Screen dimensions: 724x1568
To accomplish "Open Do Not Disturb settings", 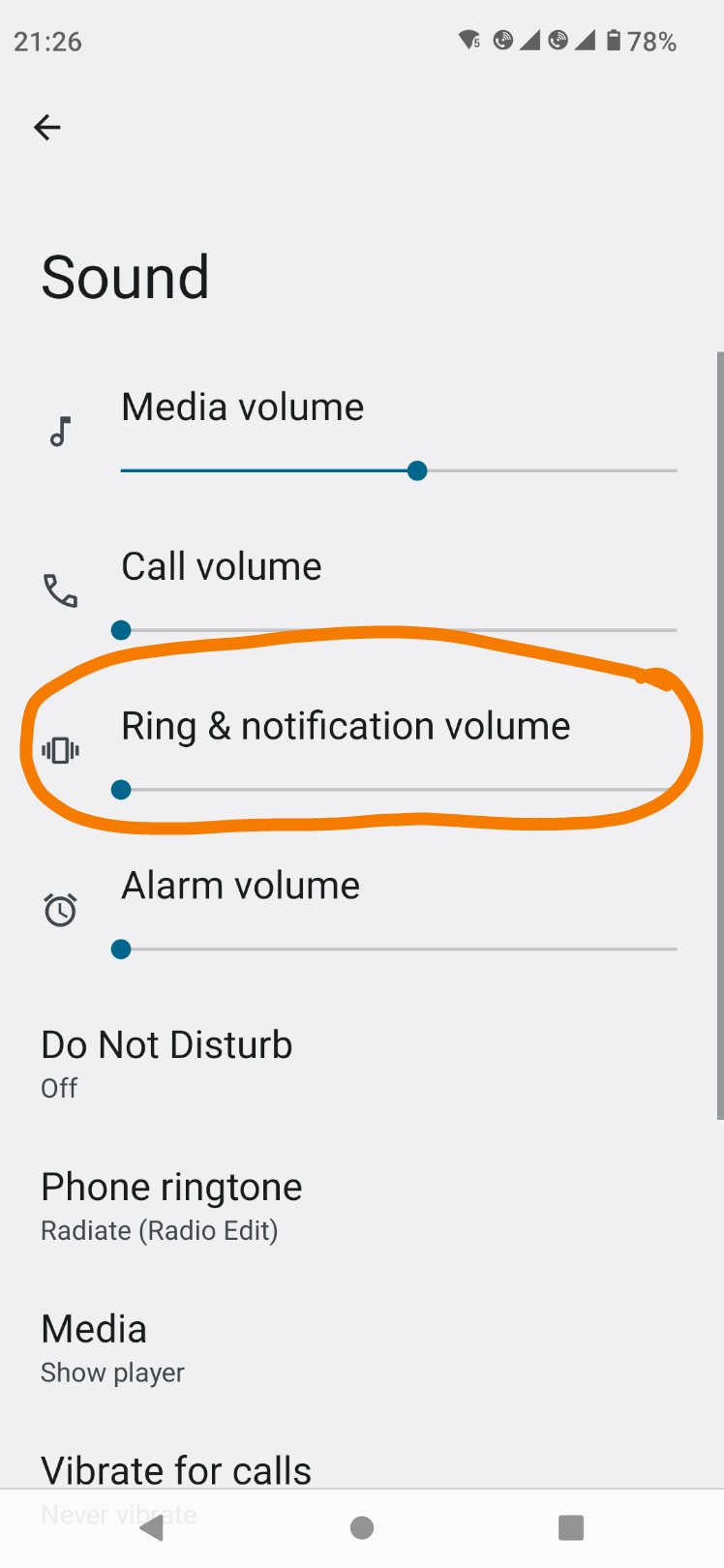I will (166, 1063).
